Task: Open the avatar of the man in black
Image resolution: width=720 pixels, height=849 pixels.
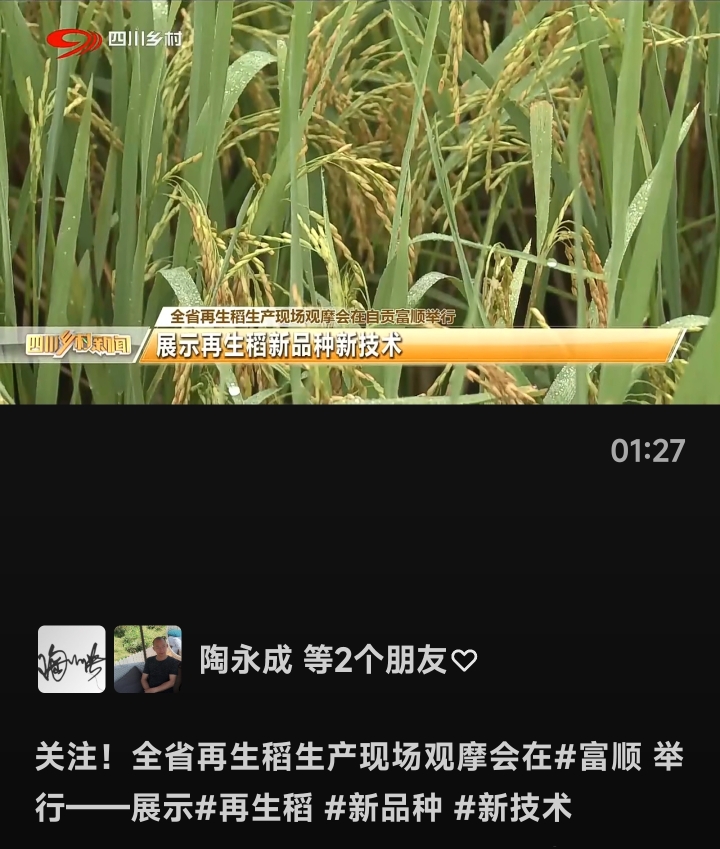Action: pyautogui.click(x=148, y=660)
